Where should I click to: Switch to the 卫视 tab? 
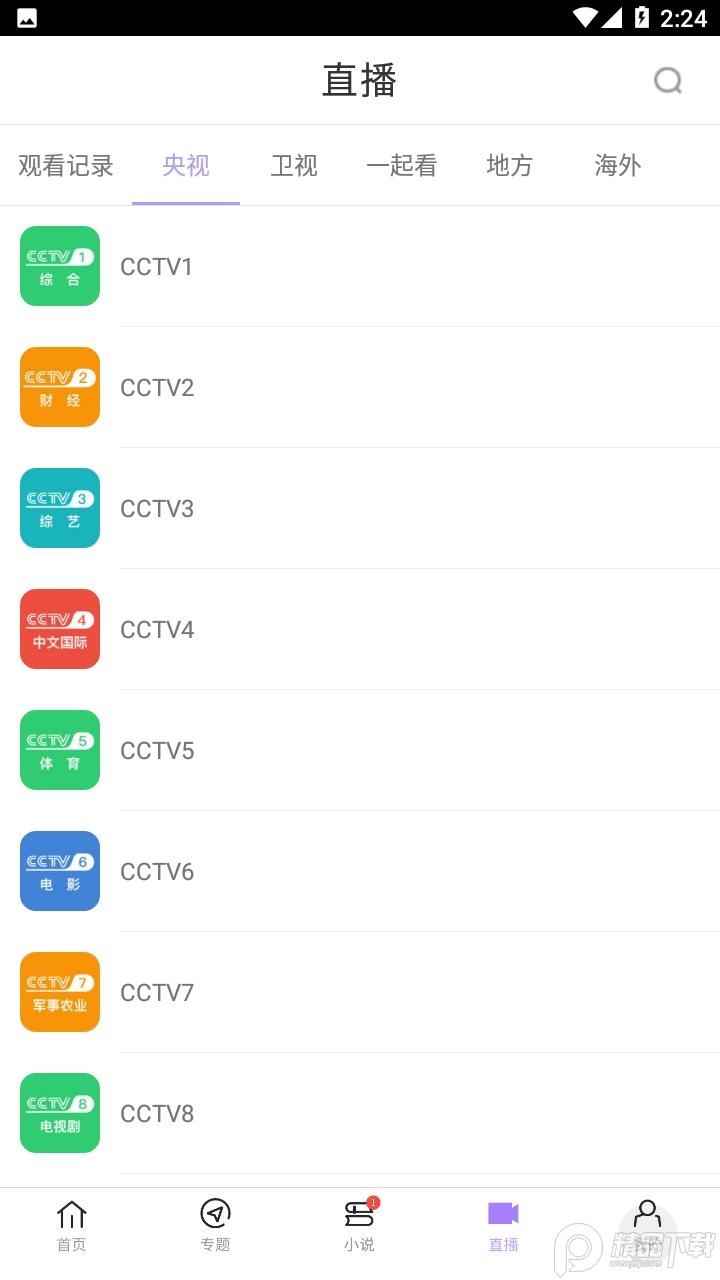pyautogui.click(x=294, y=166)
